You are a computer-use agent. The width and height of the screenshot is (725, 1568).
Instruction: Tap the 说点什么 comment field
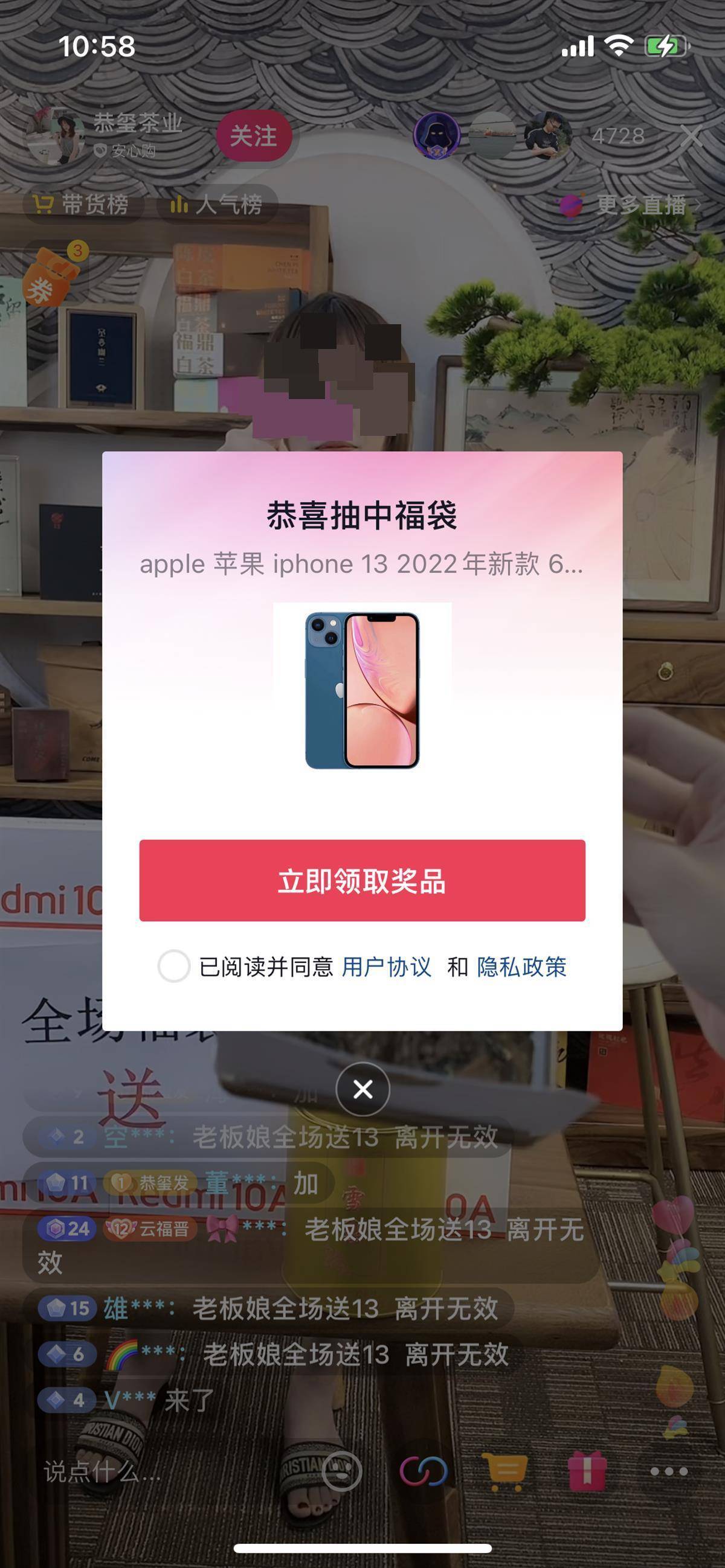tap(102, 1472)
